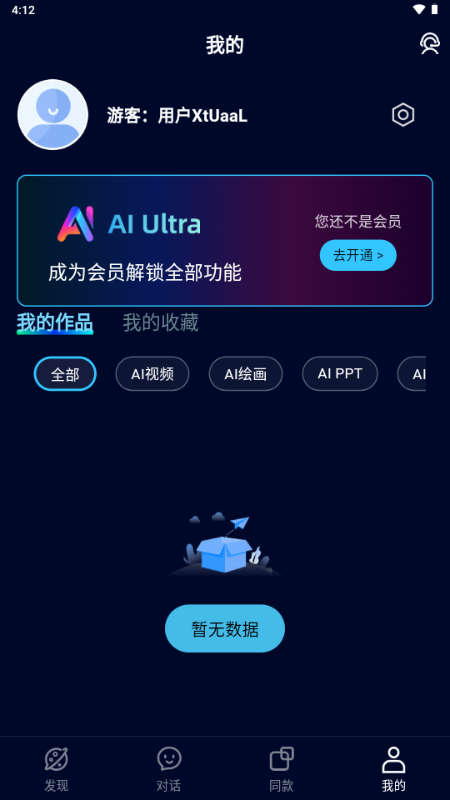Tap the guest profile avatar
This screenshot has width=450, height=800.
53,115
